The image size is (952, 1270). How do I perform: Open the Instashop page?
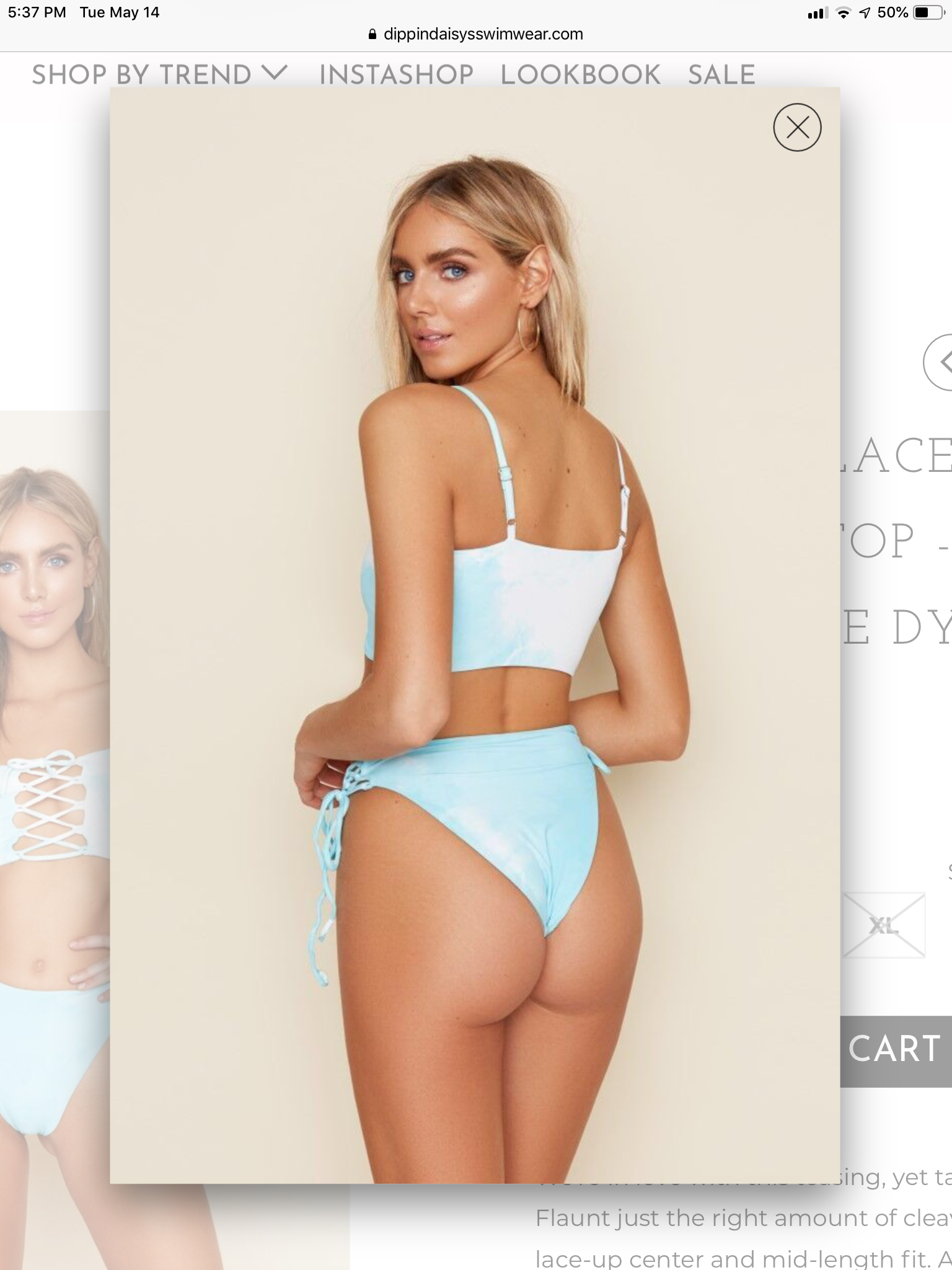coord(397,74)
